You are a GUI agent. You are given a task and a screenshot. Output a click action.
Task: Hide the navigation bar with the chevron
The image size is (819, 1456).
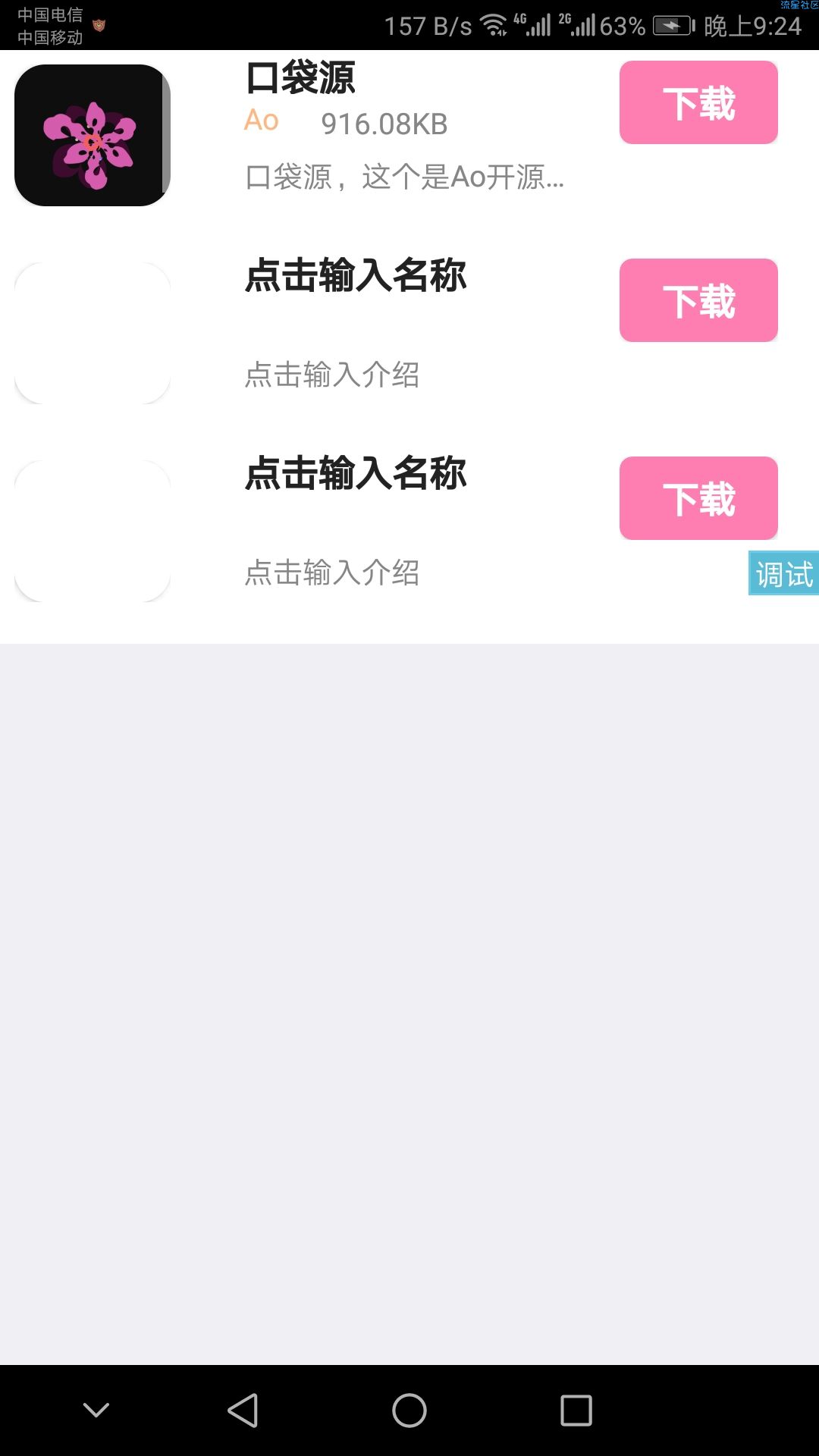pyautogui.click(x=96, y=1410)
